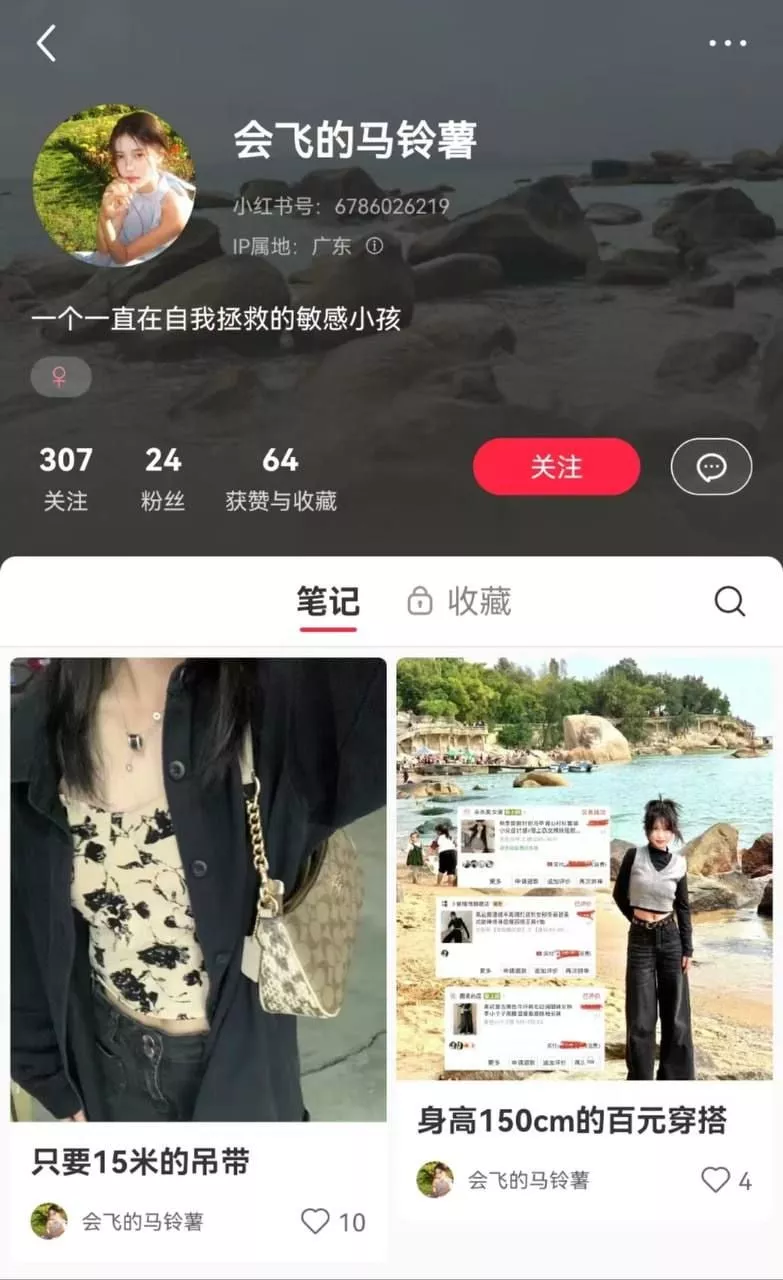Open the 64 获赞与收藏 stats
Image resolution: width=783 pixels, height=1280 pixels.
281,478
